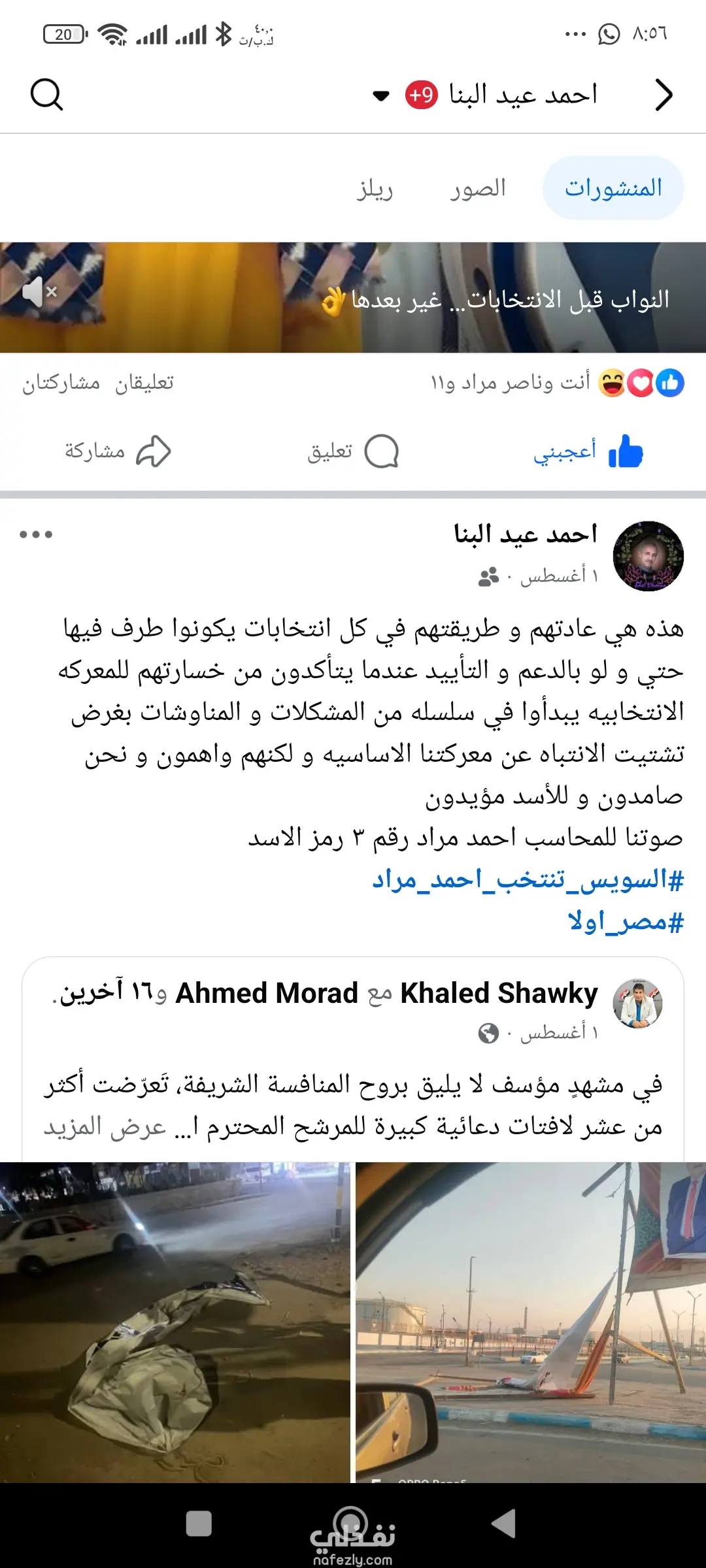Switch to the ريلز tab

[x=375, y=189]
